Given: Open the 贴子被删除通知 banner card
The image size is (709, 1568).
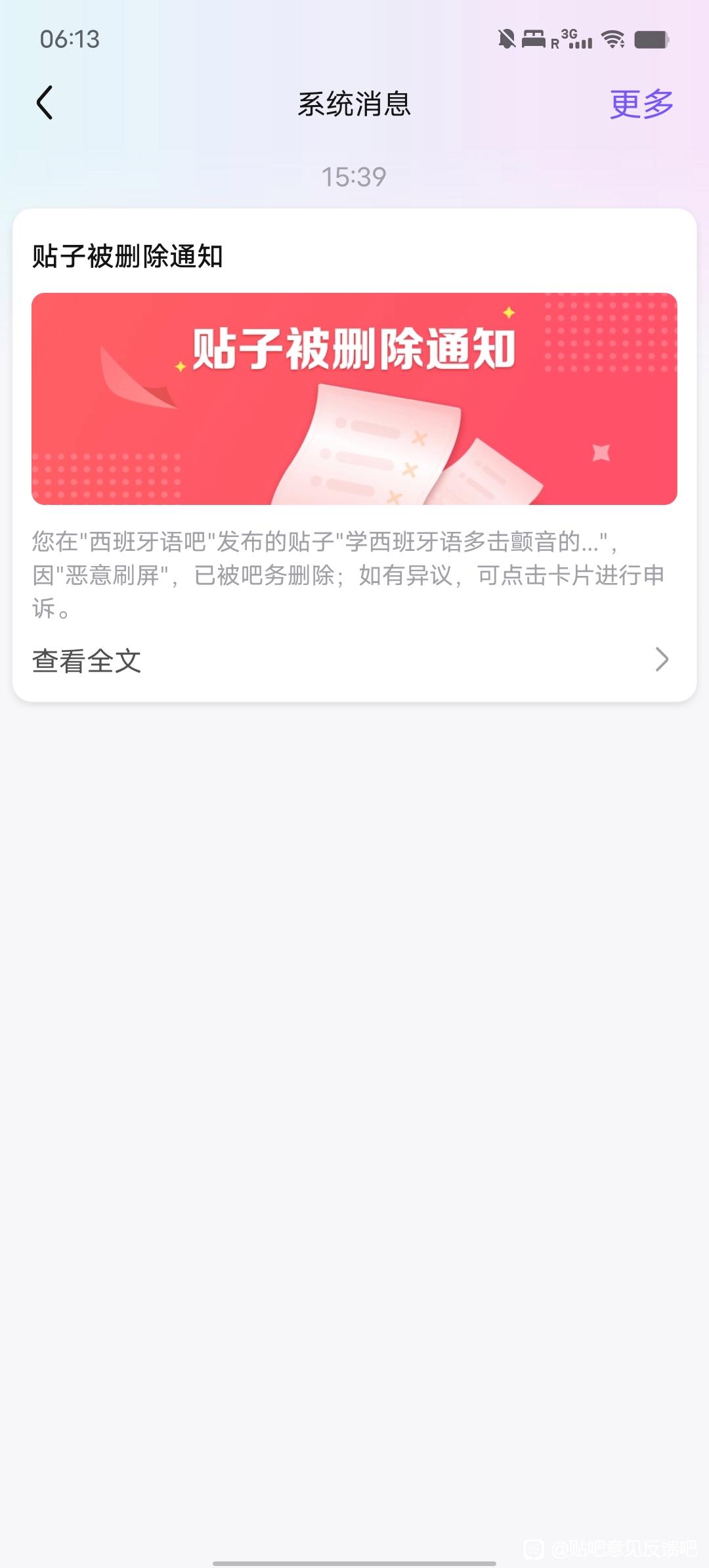Looking at the screenshot, I should pyautogui.click(x=354, y=399).
